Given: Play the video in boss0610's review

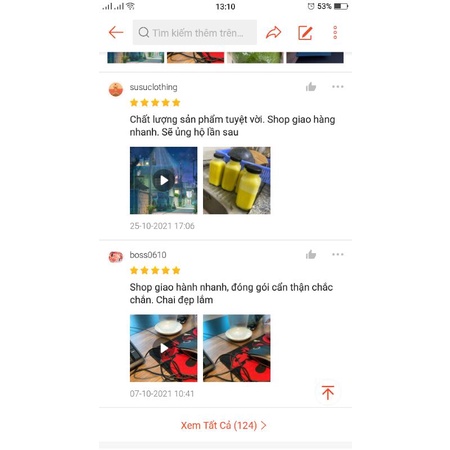Looking at the screenshot, I should (164, 348).
